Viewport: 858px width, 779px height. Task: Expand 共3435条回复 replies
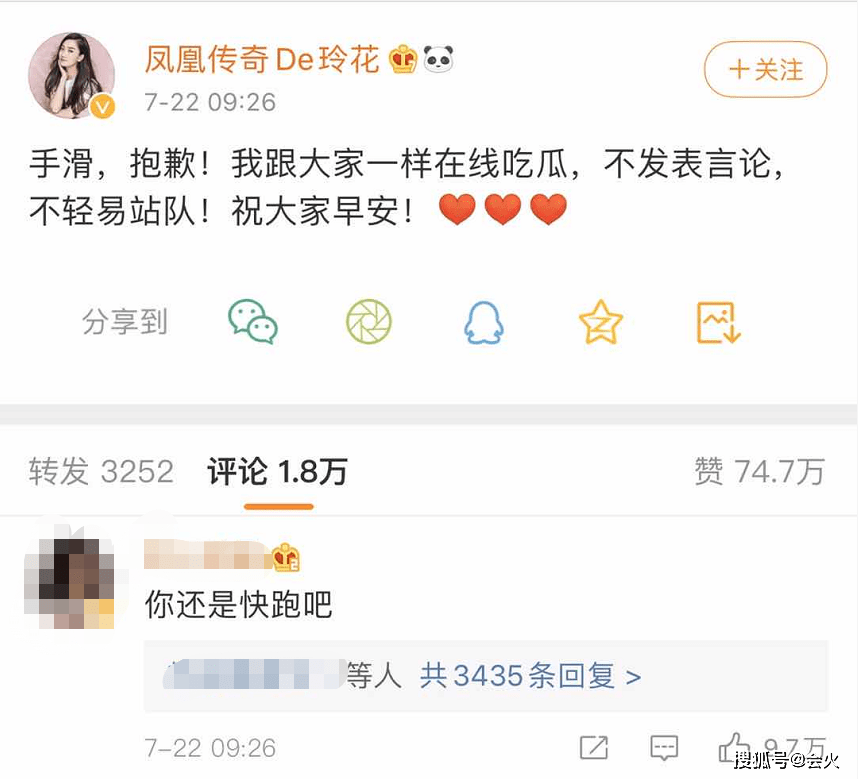point(530,676)
